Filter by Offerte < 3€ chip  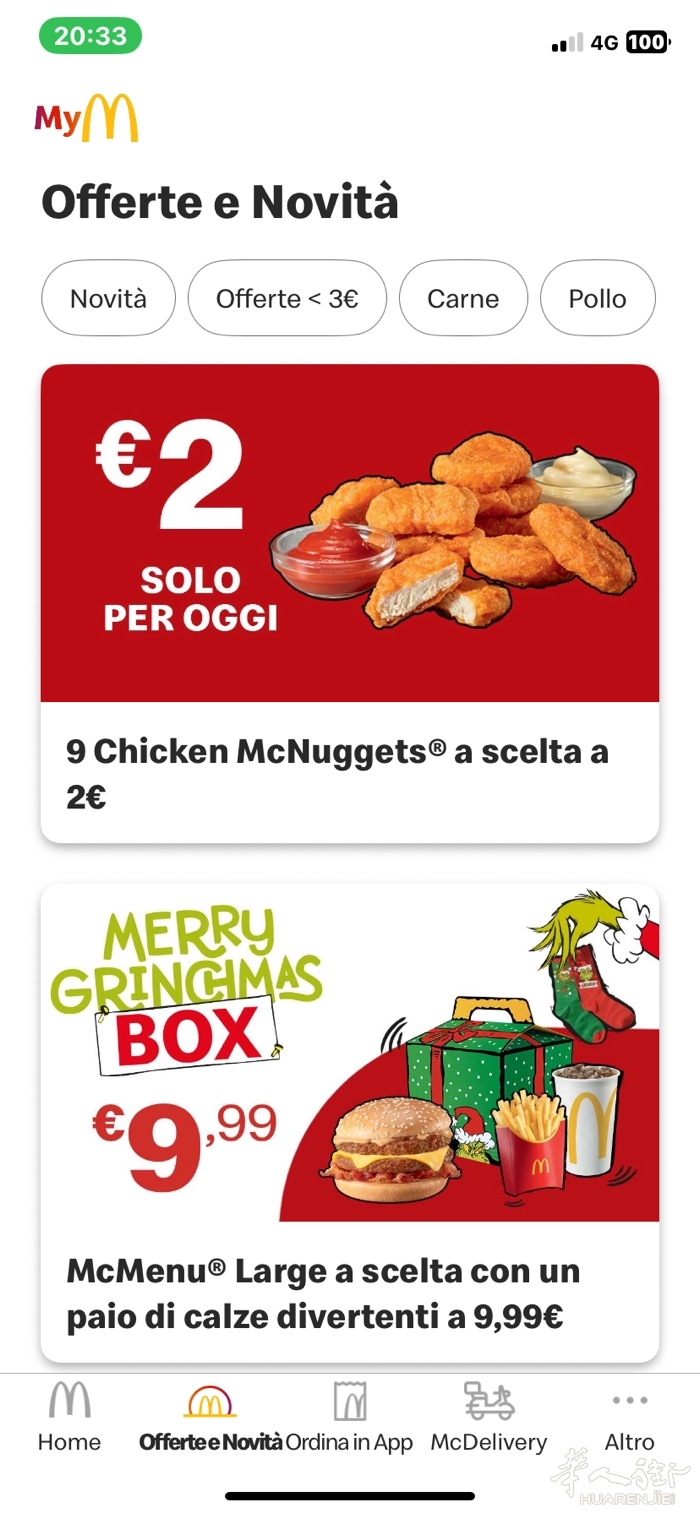point(287,298)
